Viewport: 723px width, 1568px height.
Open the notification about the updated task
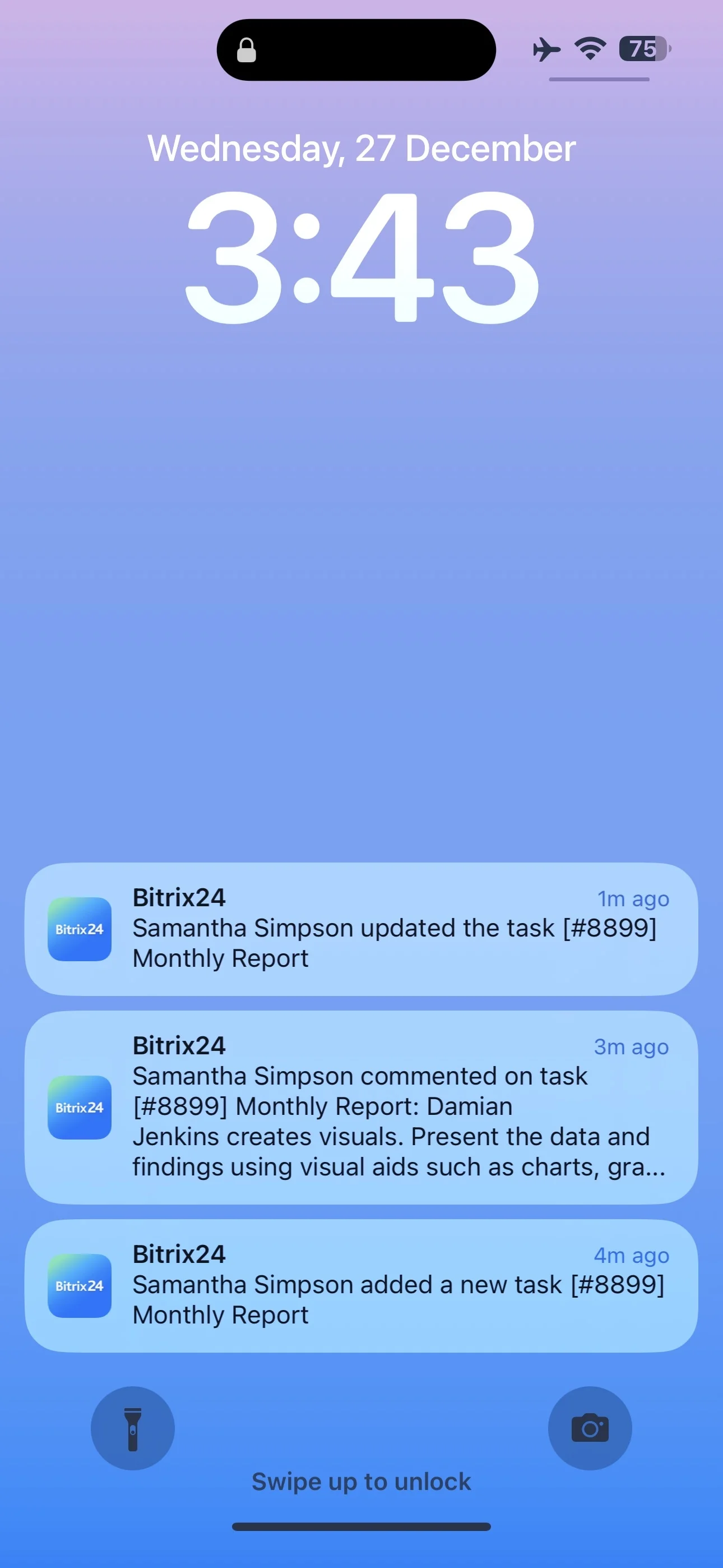361,929
